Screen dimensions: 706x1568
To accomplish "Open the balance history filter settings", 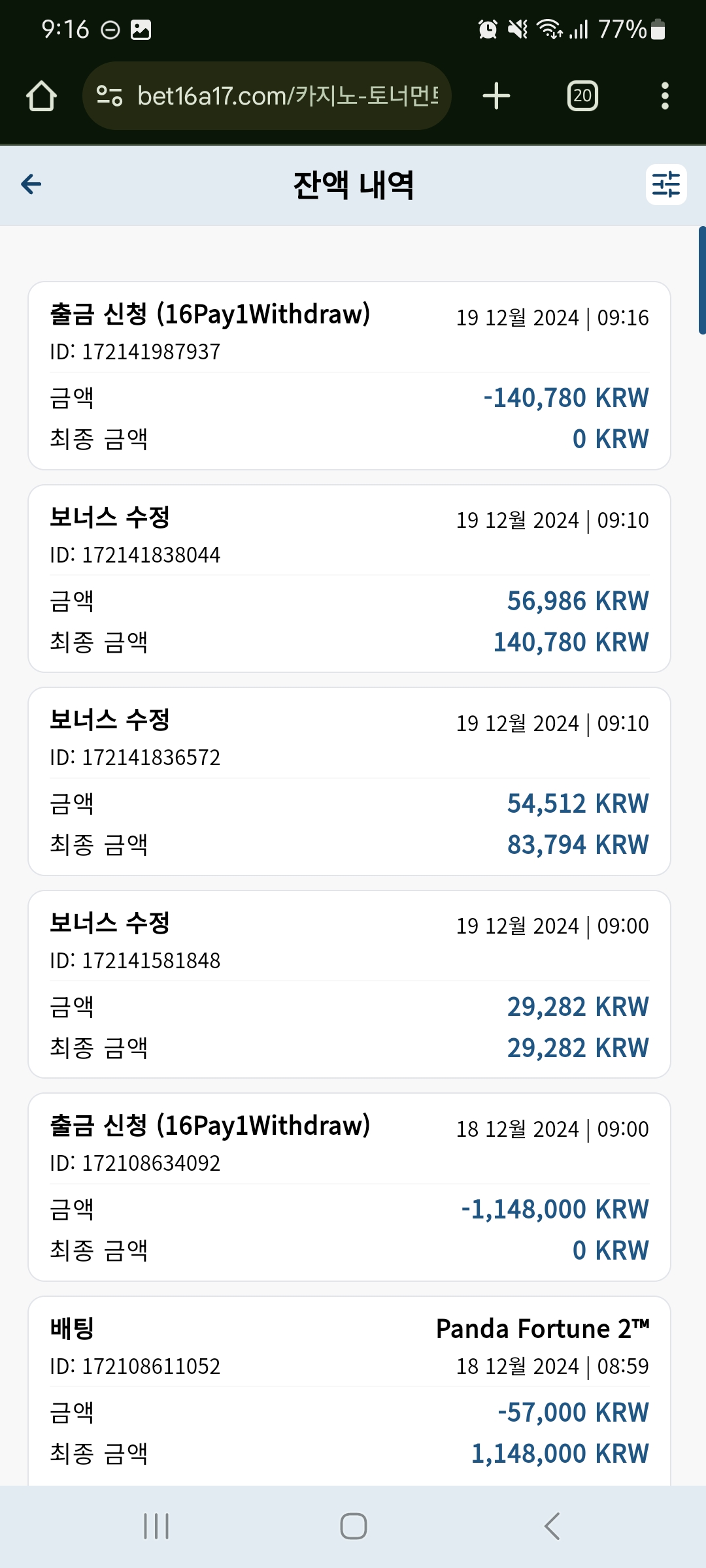I will click(666, 184).
